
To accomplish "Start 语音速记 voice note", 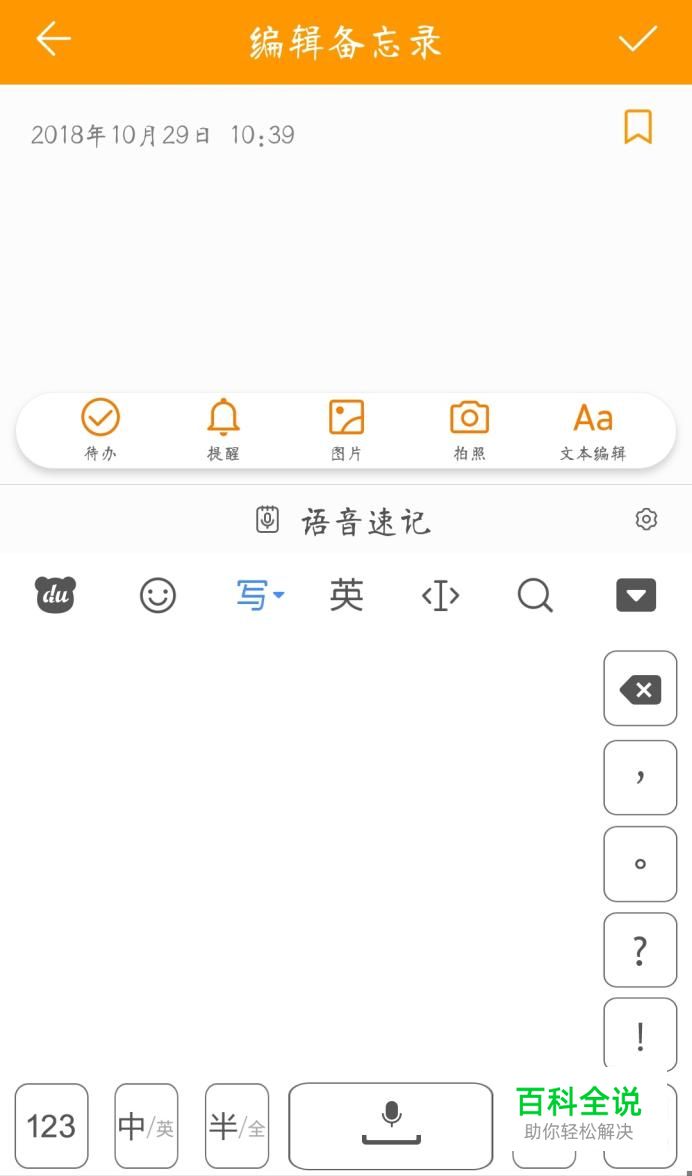I will click(x=343, y=520).
